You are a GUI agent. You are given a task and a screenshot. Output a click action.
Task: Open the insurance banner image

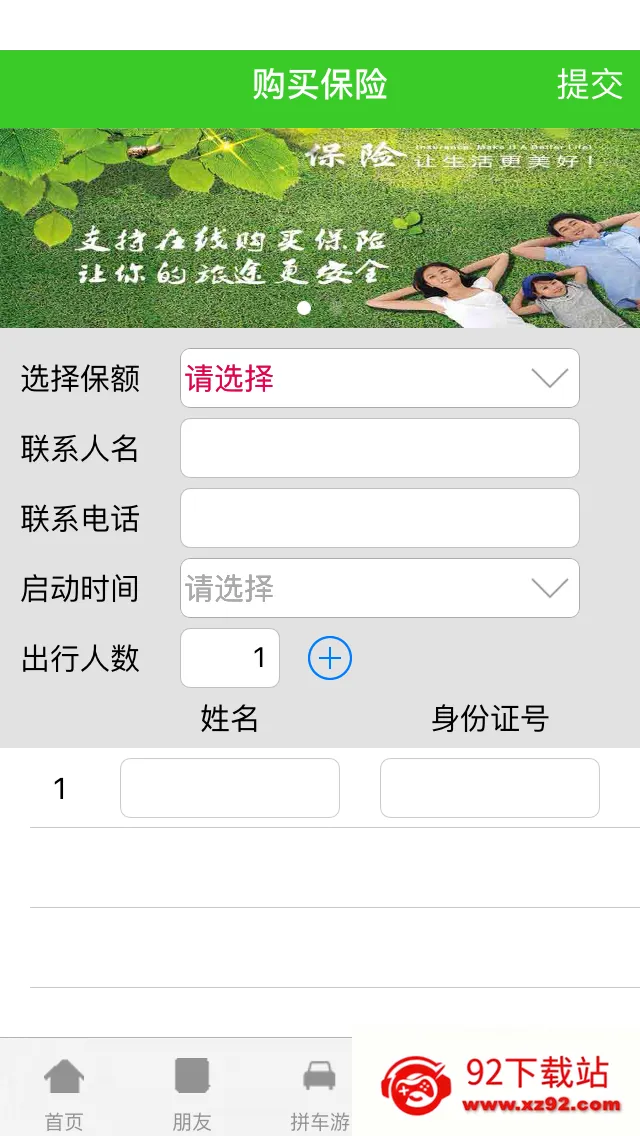pos(320,228)
